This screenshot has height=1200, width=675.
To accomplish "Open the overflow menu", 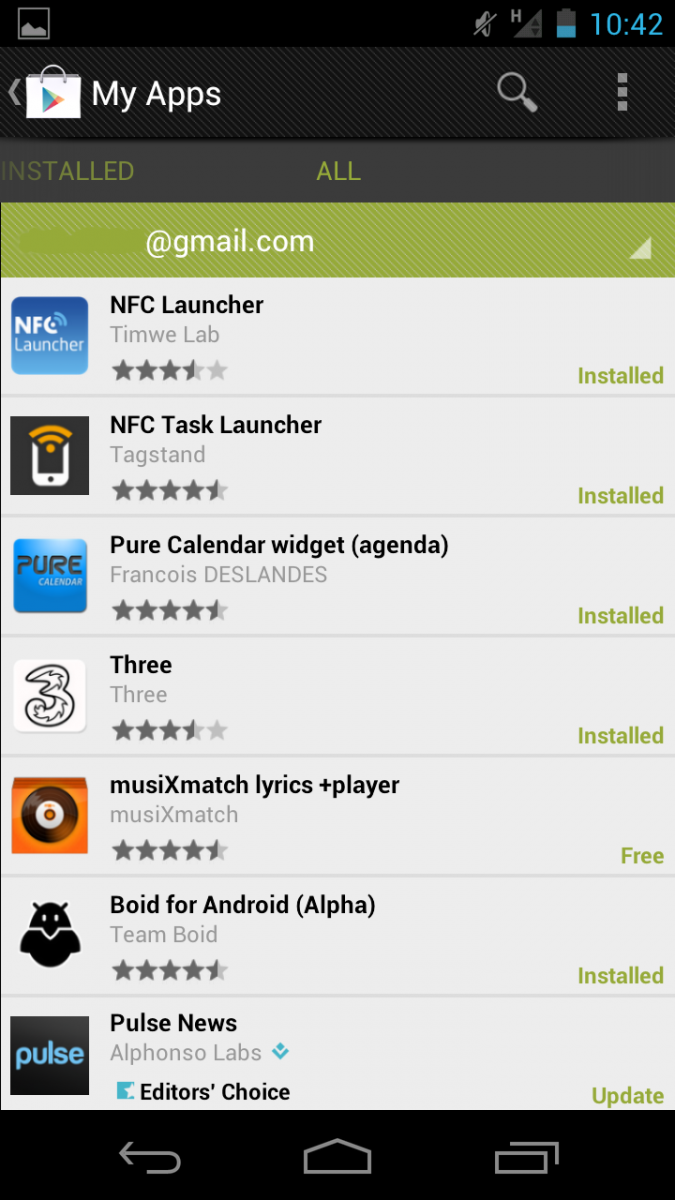I will pyautogui.click(x=622, y=93).
